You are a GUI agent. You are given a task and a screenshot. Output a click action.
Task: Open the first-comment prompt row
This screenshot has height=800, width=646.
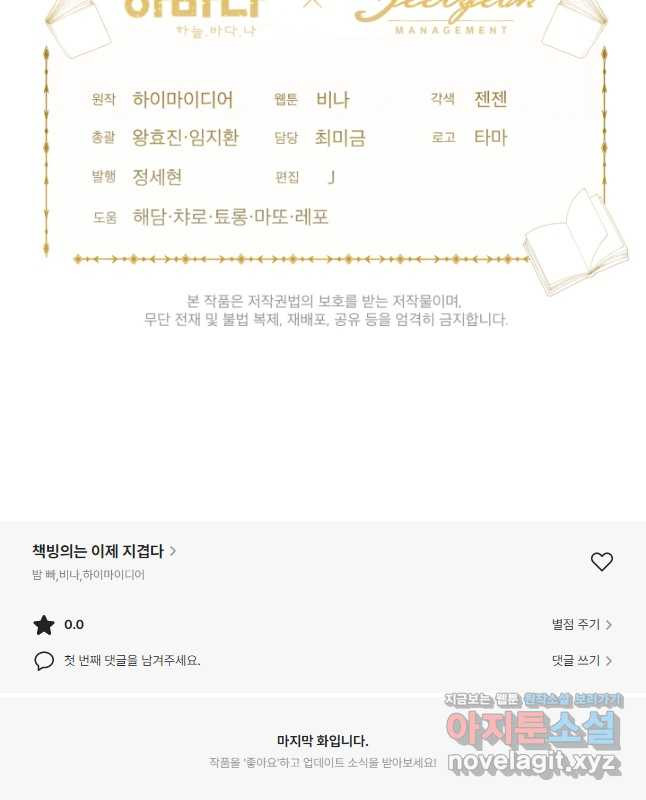coord(131,661)
